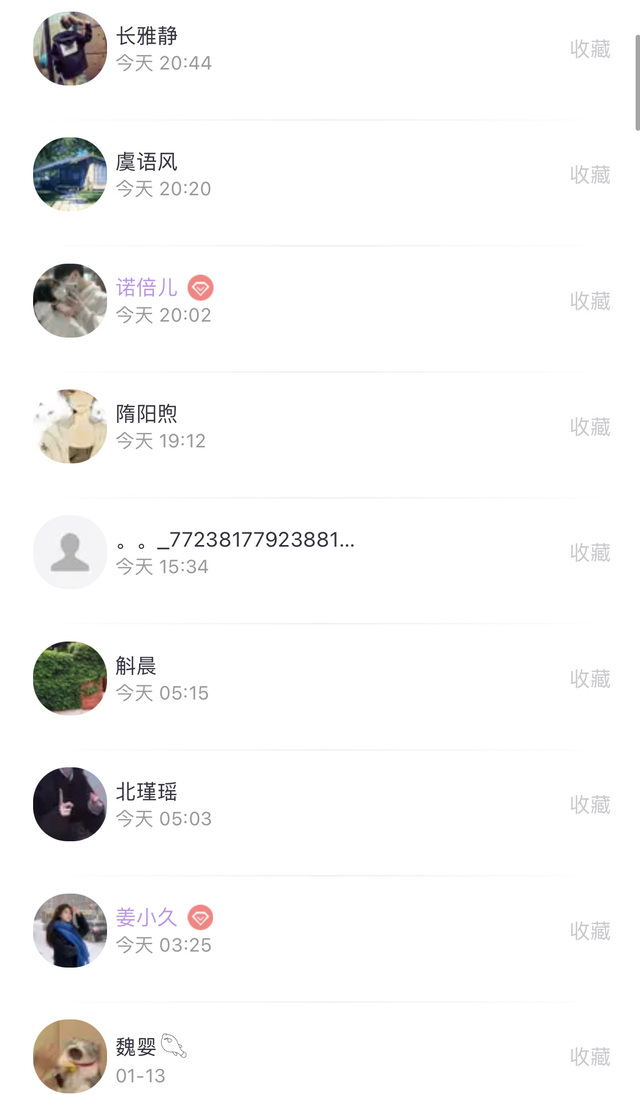Screen dimensions: 640x1095
Task: Tap 收藏 on the 。。_77238177923881 row
Action: point(590,552)
